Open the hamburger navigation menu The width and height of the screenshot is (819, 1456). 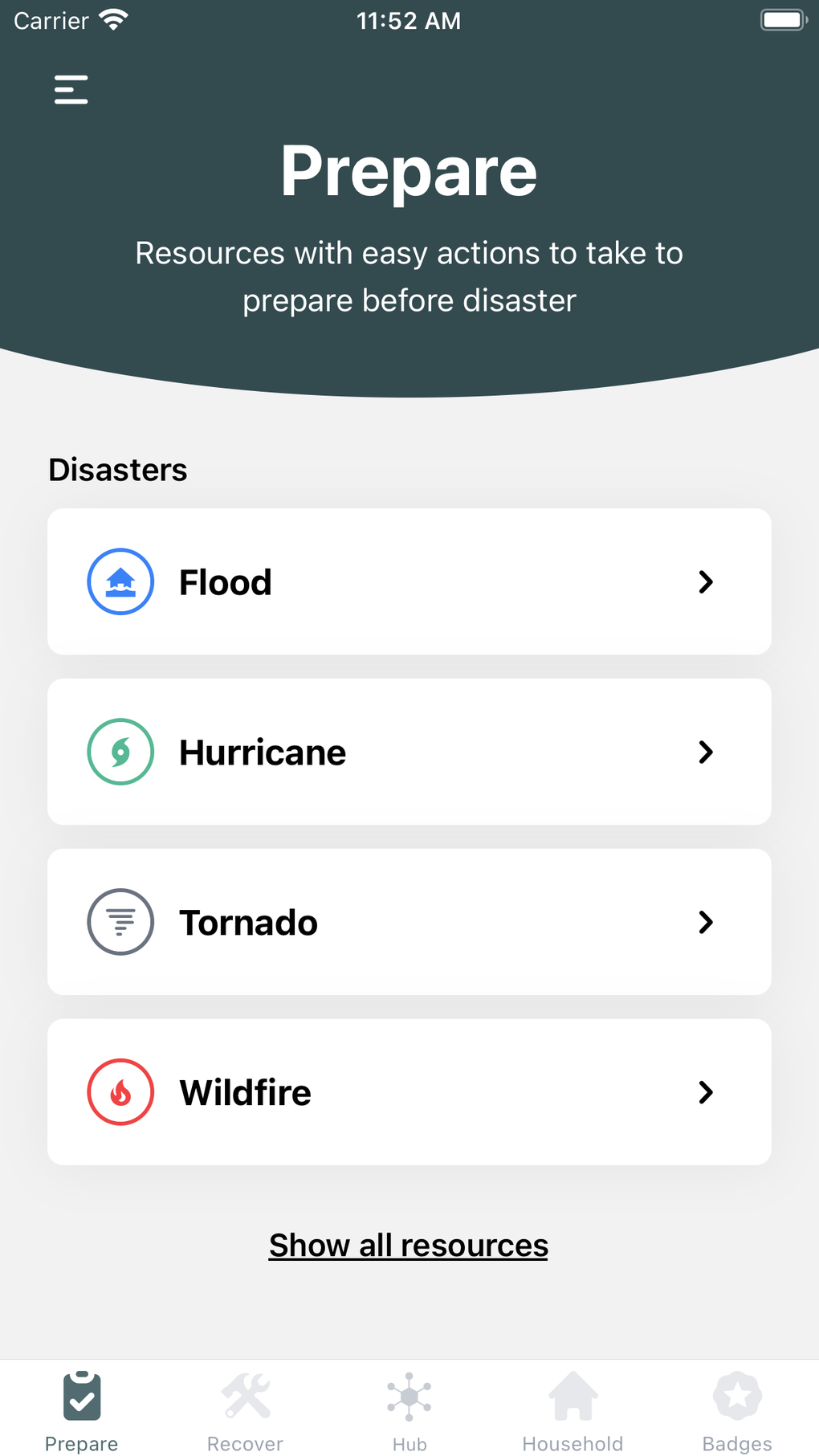(71, 89)
